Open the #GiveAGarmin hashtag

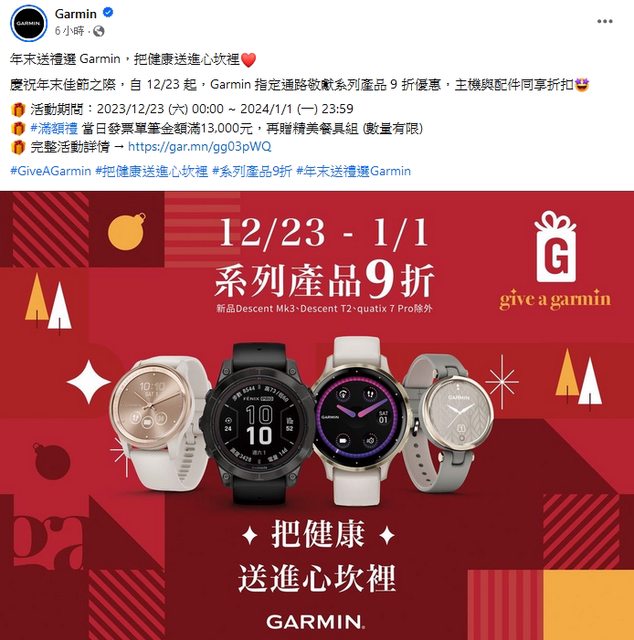click(49, 171)
